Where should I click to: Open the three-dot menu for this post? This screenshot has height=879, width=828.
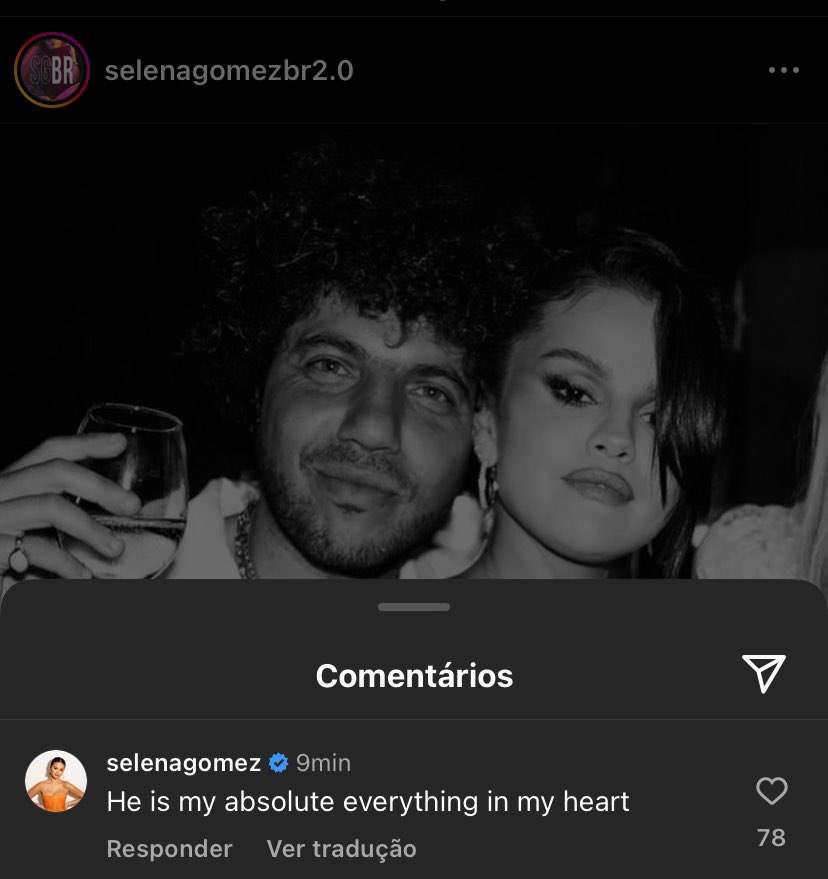(x=783, y=70)
